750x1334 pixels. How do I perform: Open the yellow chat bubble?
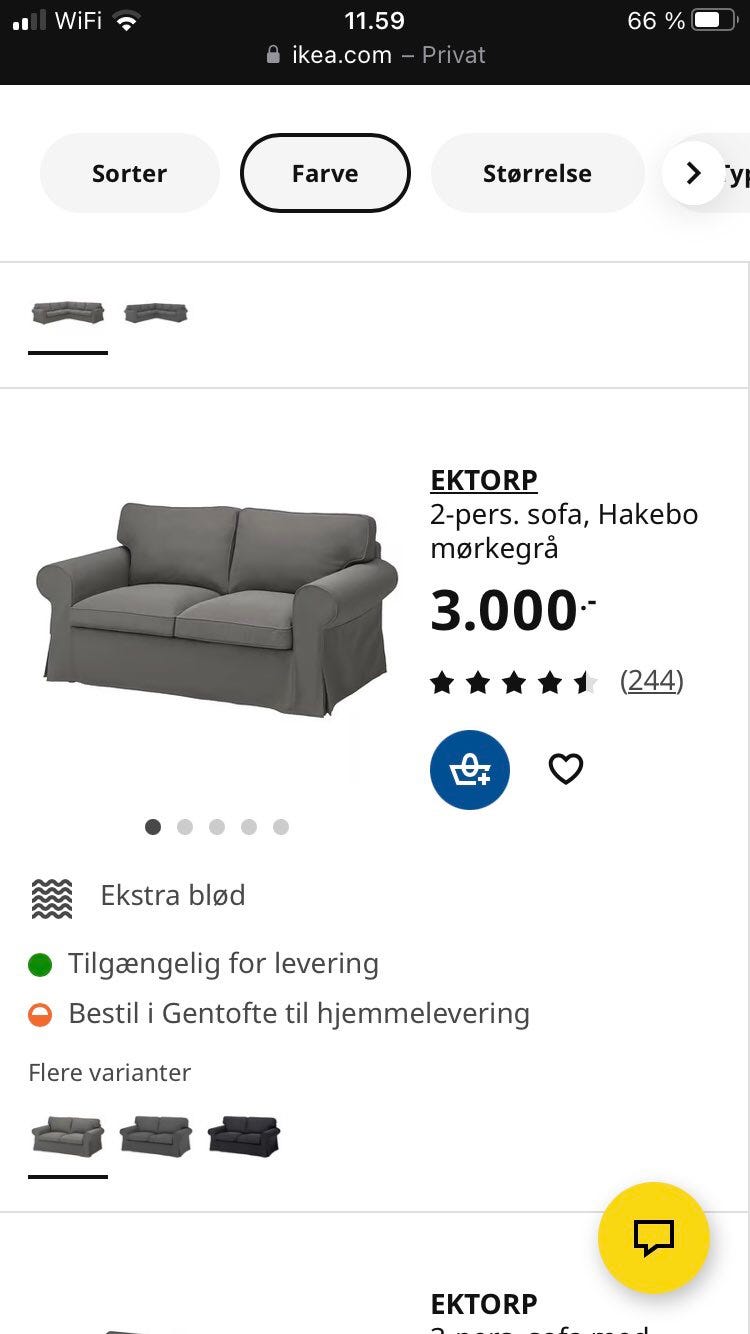[654, 1238]
